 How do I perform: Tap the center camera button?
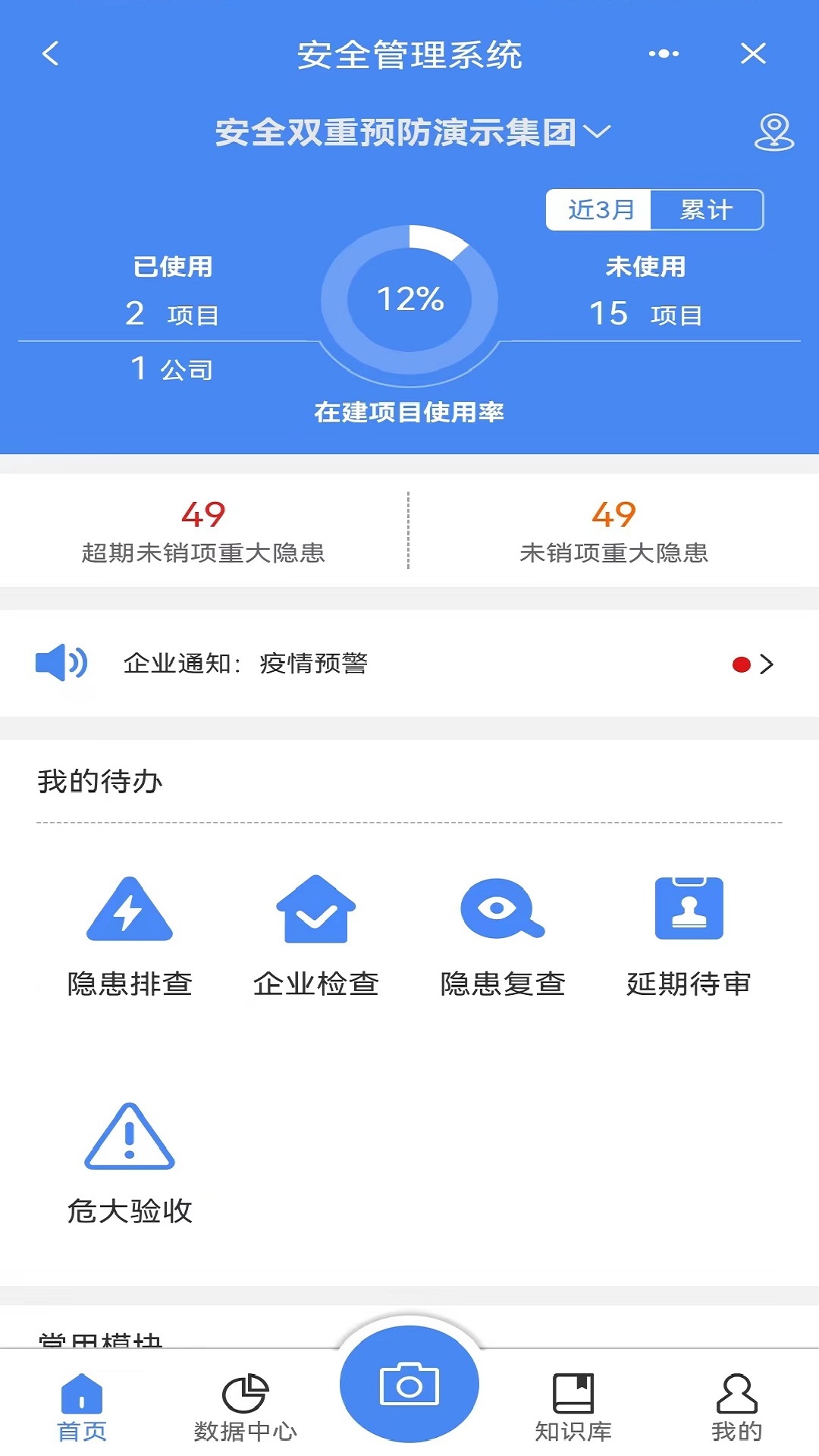click(x=409, y=1385)
